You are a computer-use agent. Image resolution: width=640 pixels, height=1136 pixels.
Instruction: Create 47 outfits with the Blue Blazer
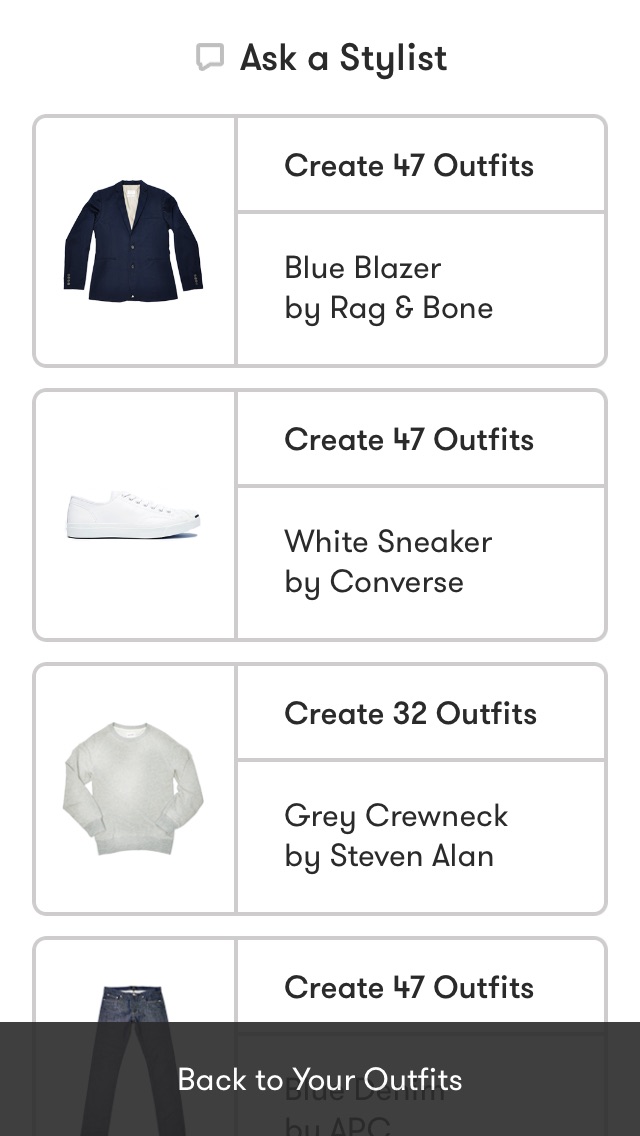coord(420,165)
